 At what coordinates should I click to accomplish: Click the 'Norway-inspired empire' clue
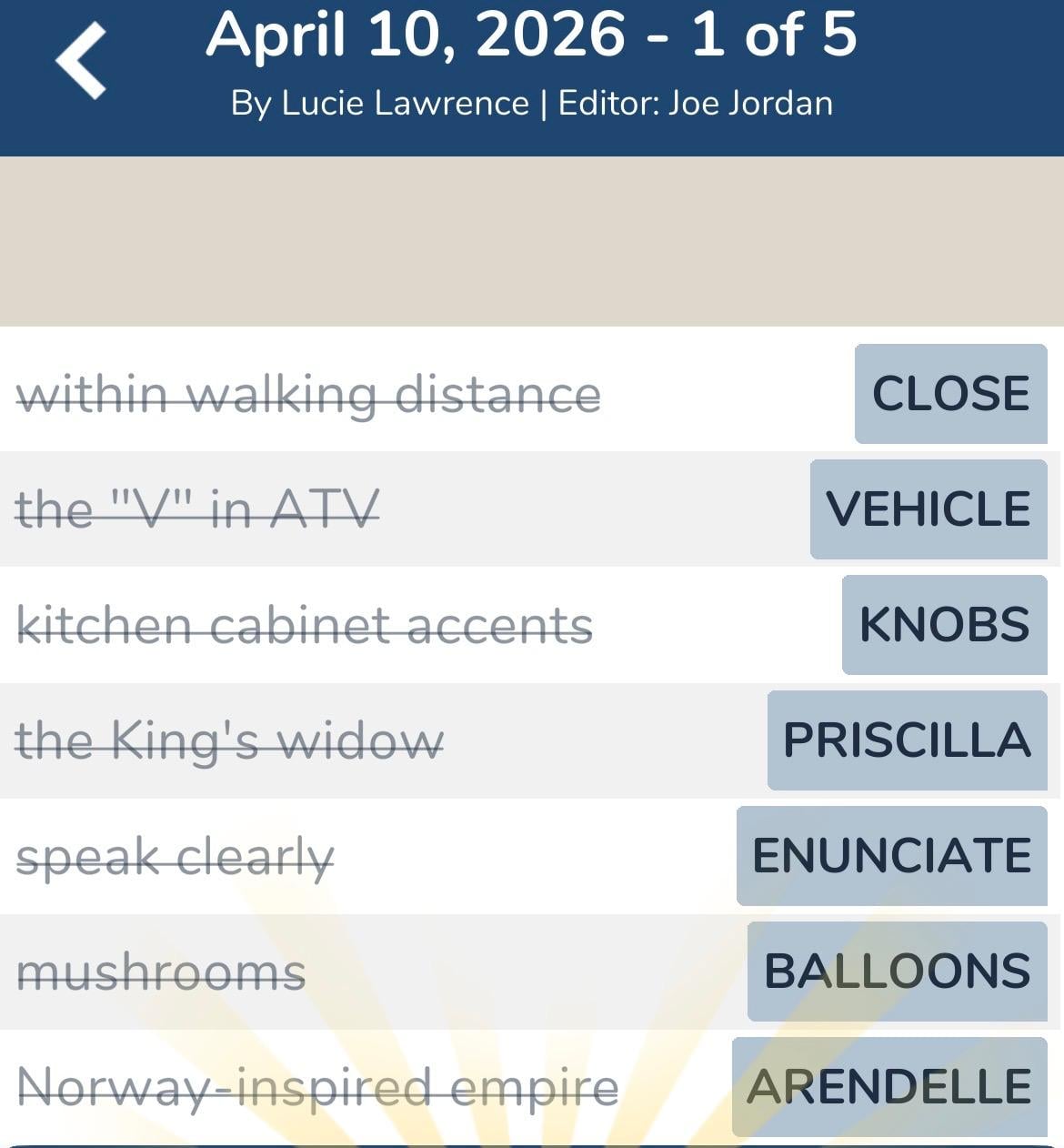(x=318, y=1086)
